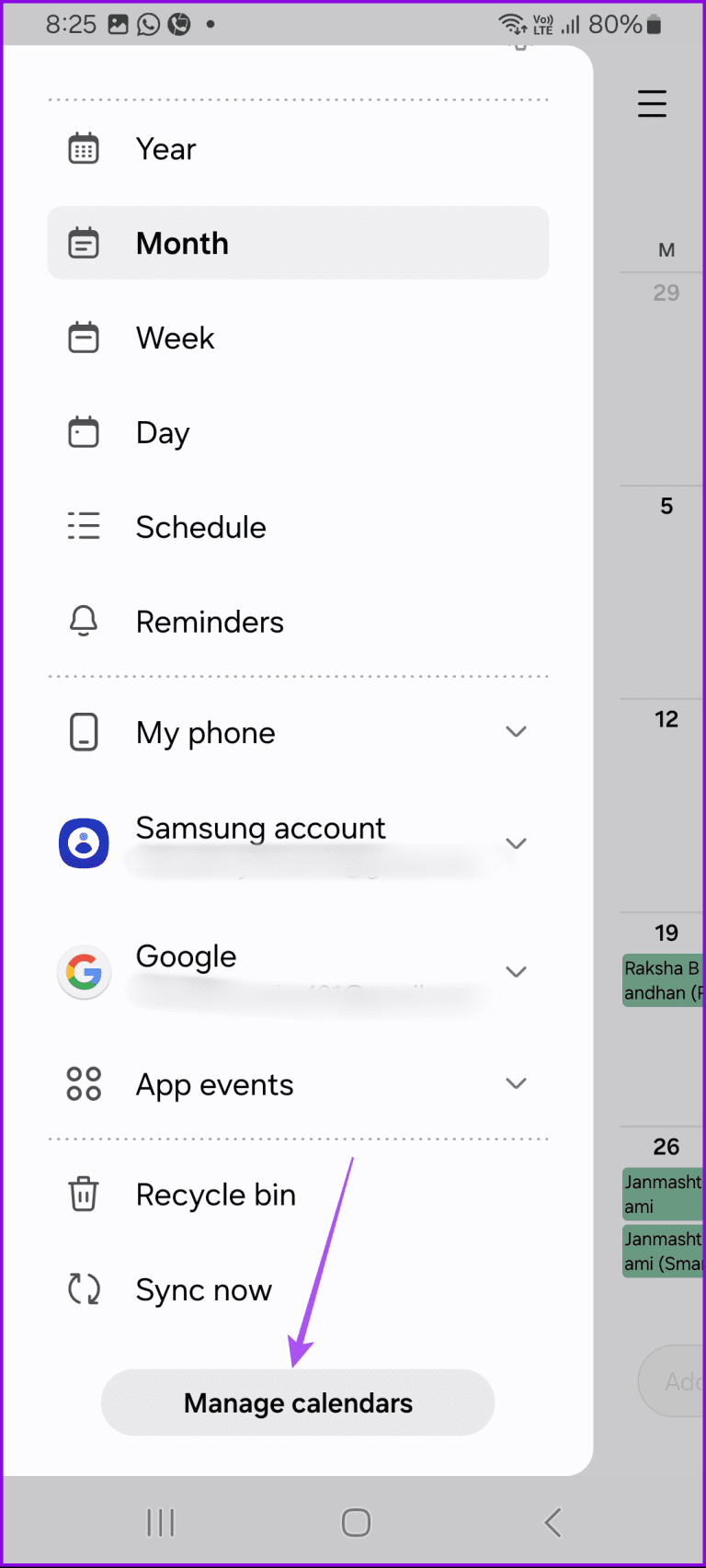Open Recycle bin in Calendar
Screen dimensions: 706x1568
[x=216, y=1194]
